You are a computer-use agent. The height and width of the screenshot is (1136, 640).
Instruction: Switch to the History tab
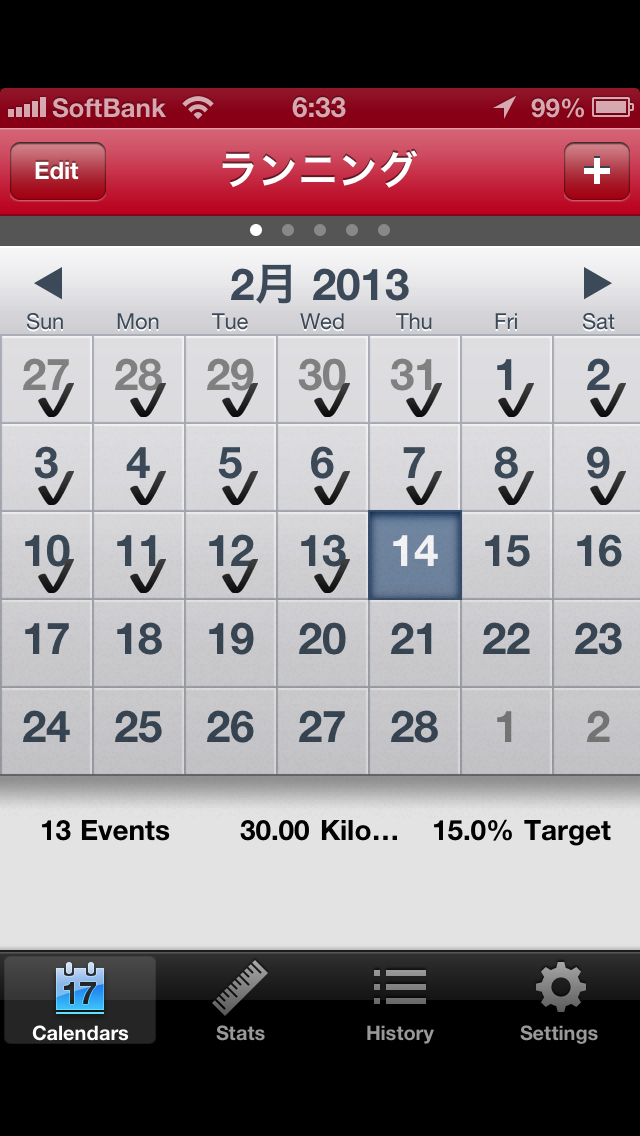[400, 1002]
